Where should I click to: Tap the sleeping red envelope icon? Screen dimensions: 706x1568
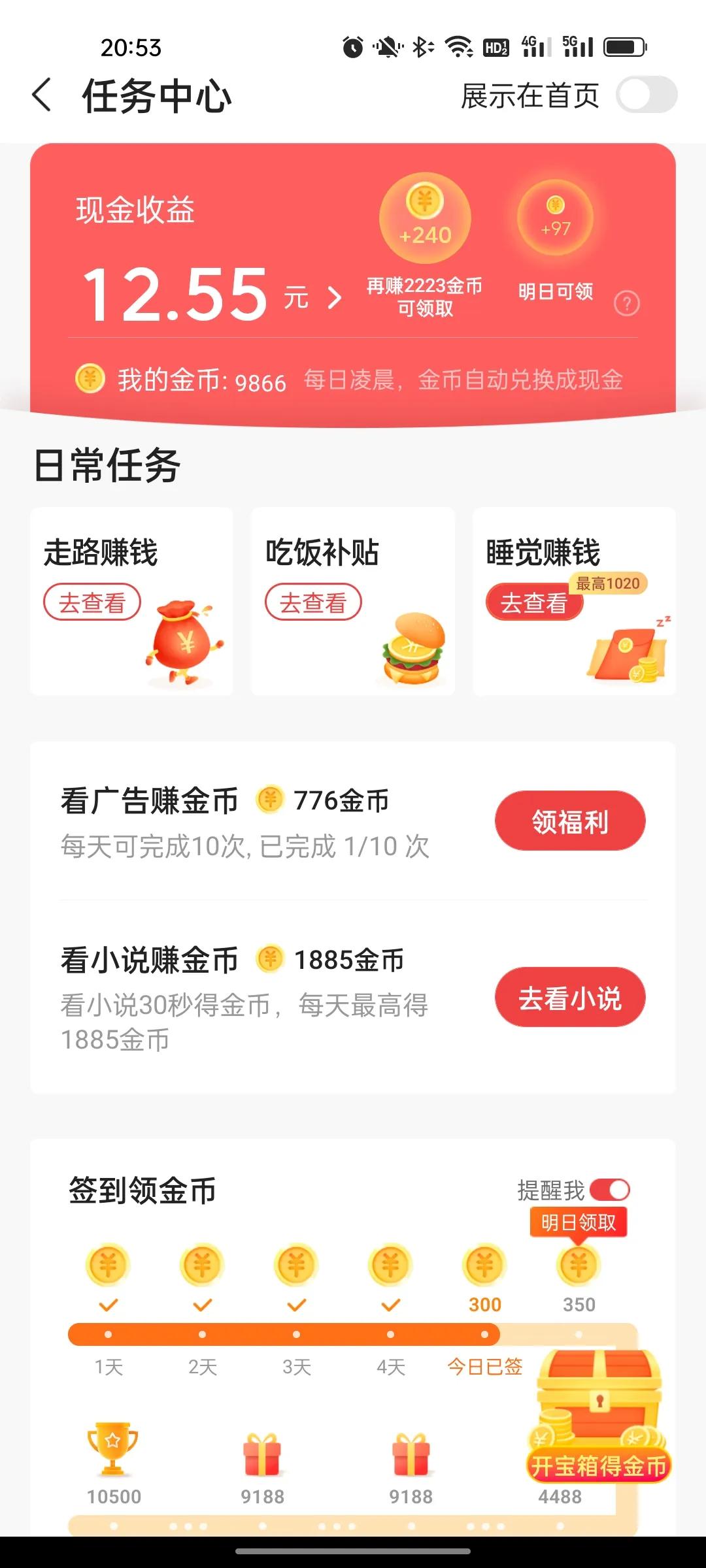click(624, 653)
